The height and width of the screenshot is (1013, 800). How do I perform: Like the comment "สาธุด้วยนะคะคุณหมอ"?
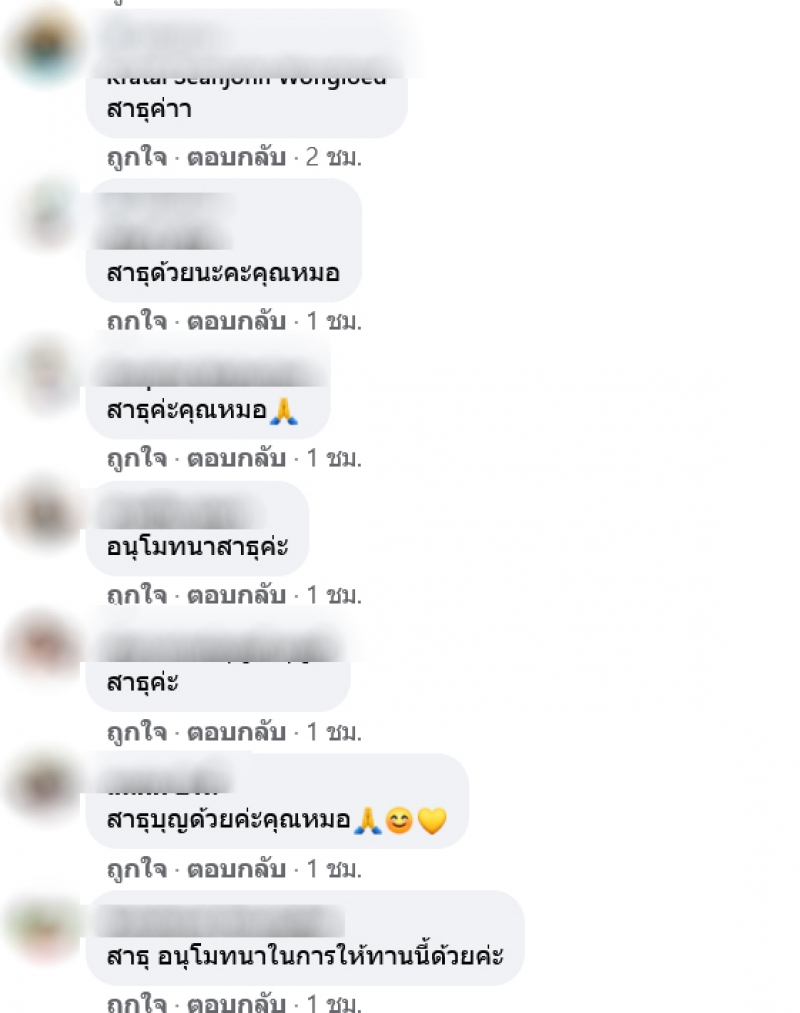(x=136, y=321)
